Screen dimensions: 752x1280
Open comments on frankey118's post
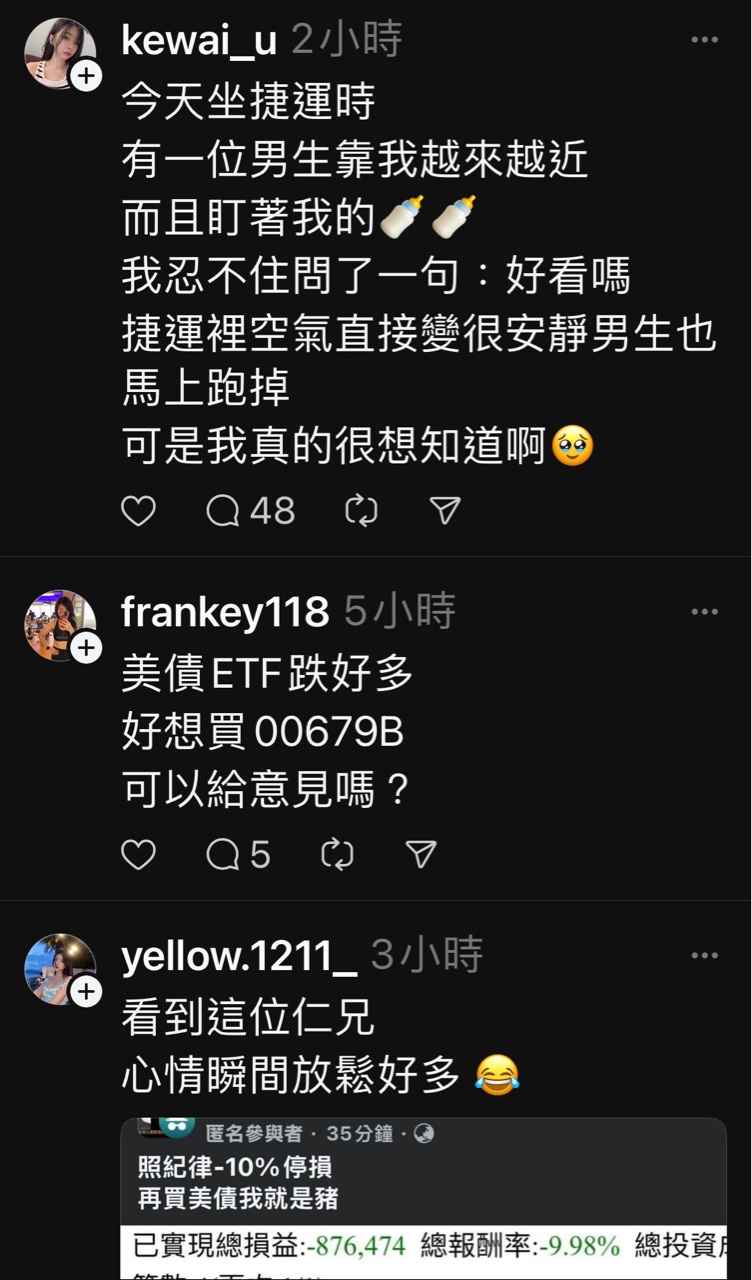224,854
